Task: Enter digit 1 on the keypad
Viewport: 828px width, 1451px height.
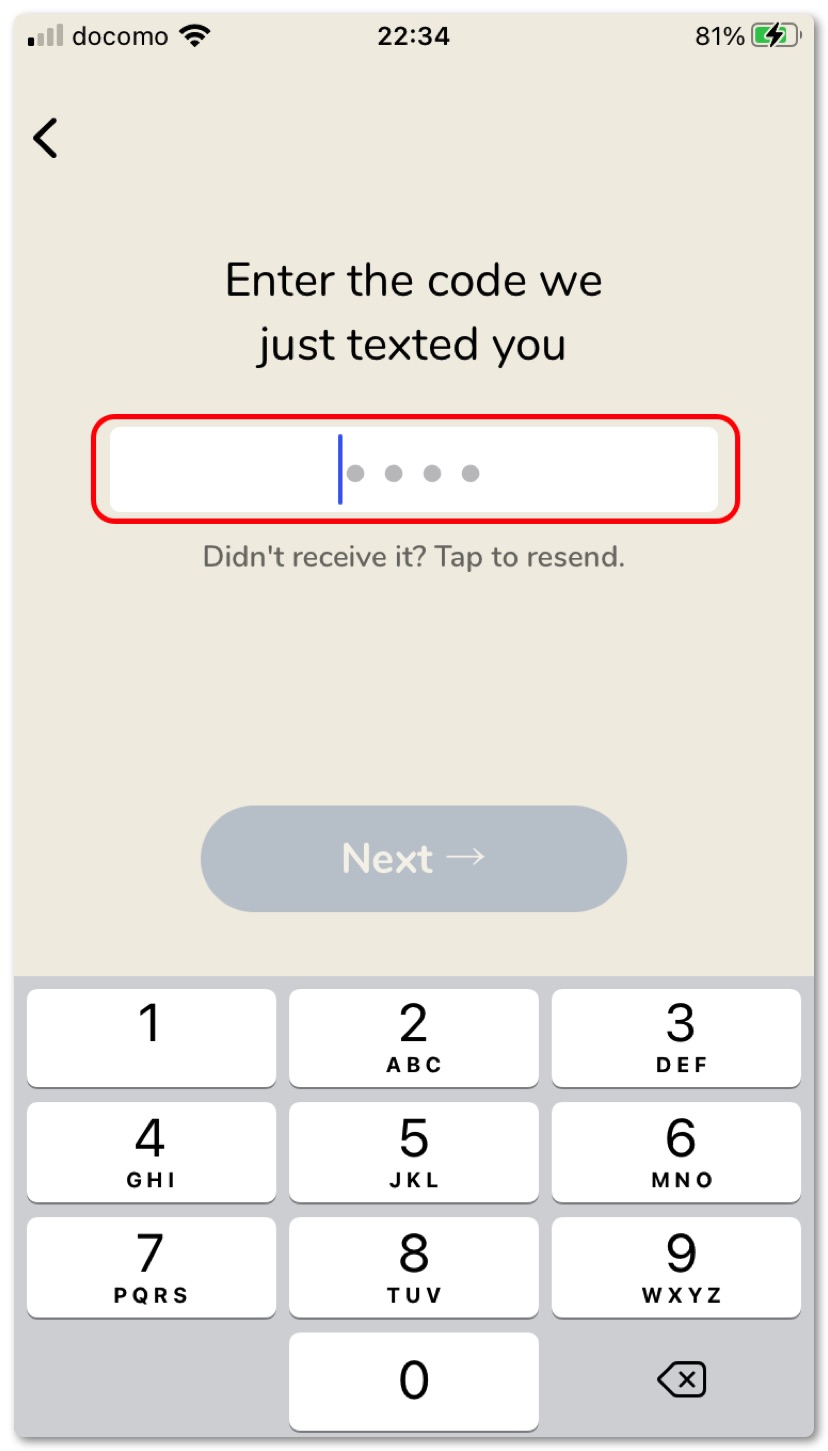Action: 151,1037
